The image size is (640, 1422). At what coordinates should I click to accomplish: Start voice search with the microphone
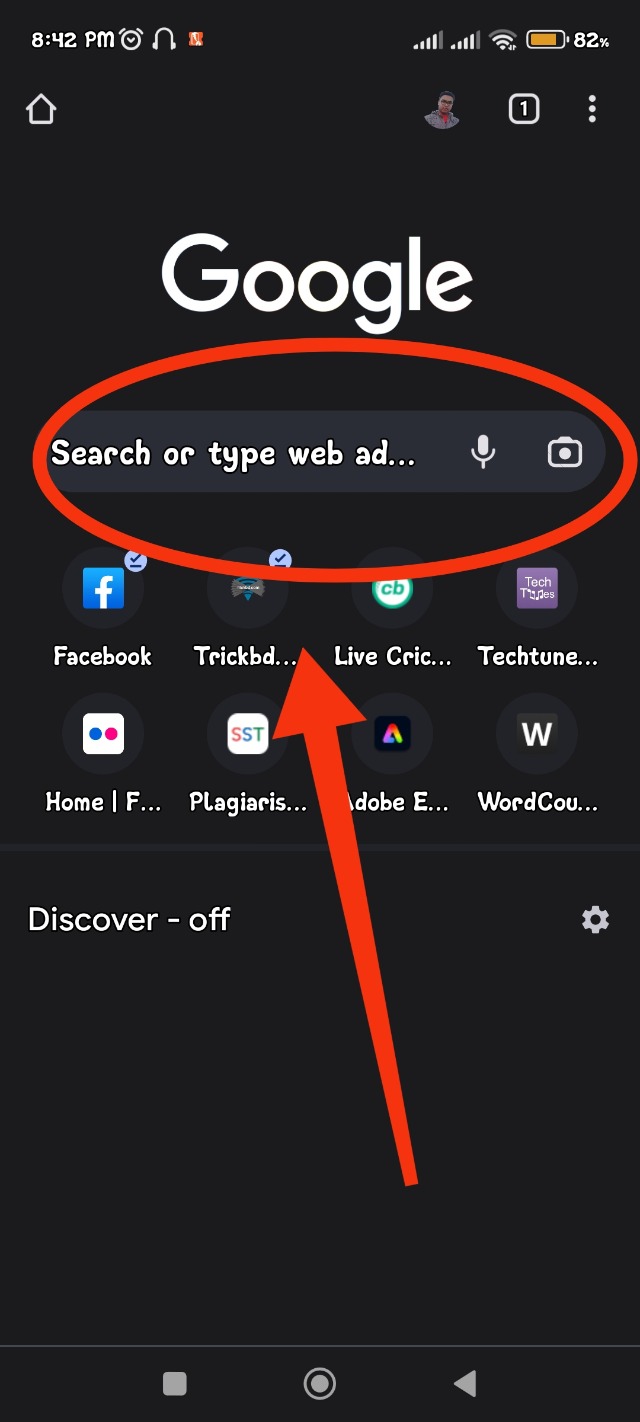(x=483, y=453)
